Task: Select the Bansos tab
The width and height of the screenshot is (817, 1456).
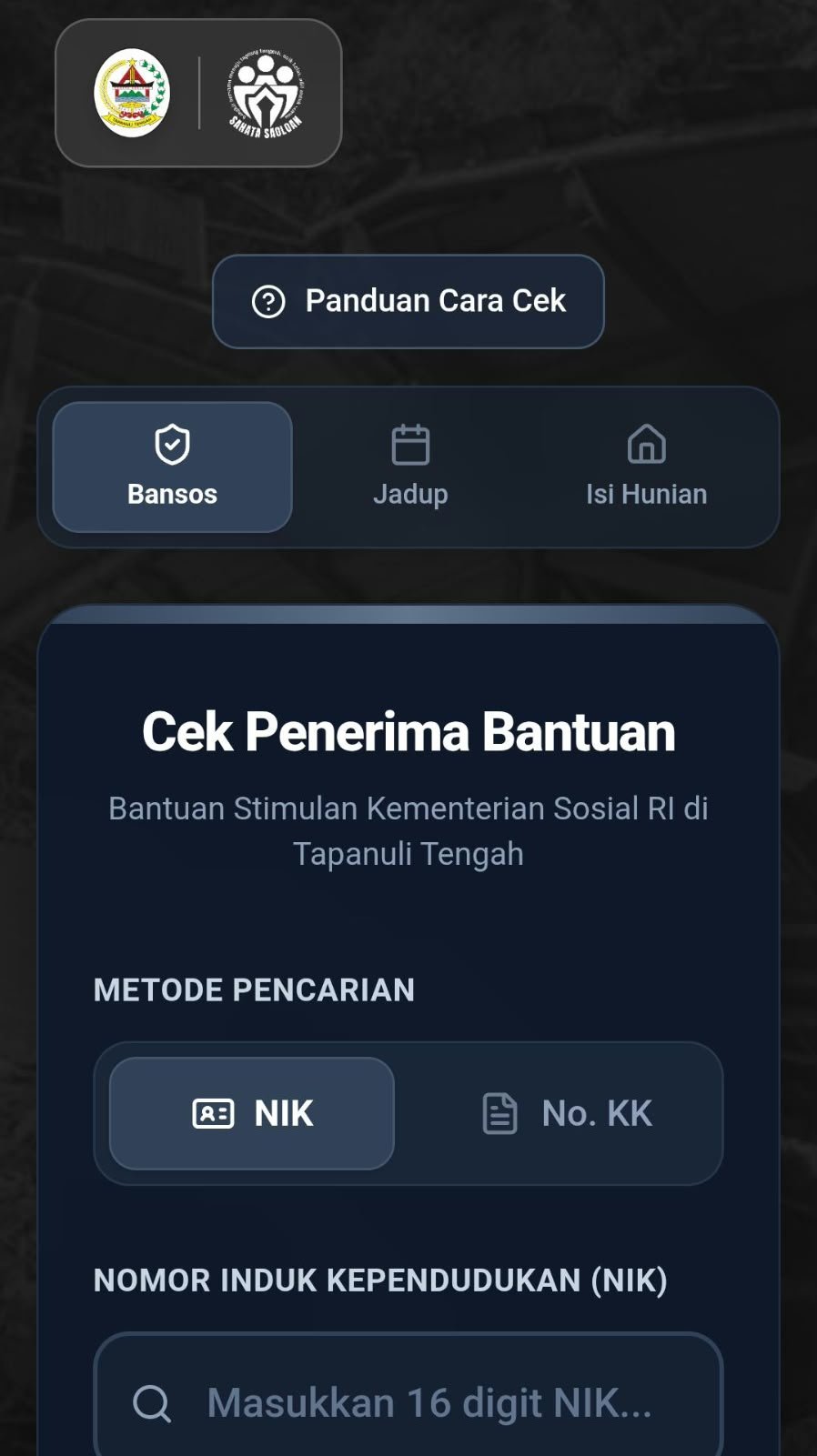Action: 173,467
